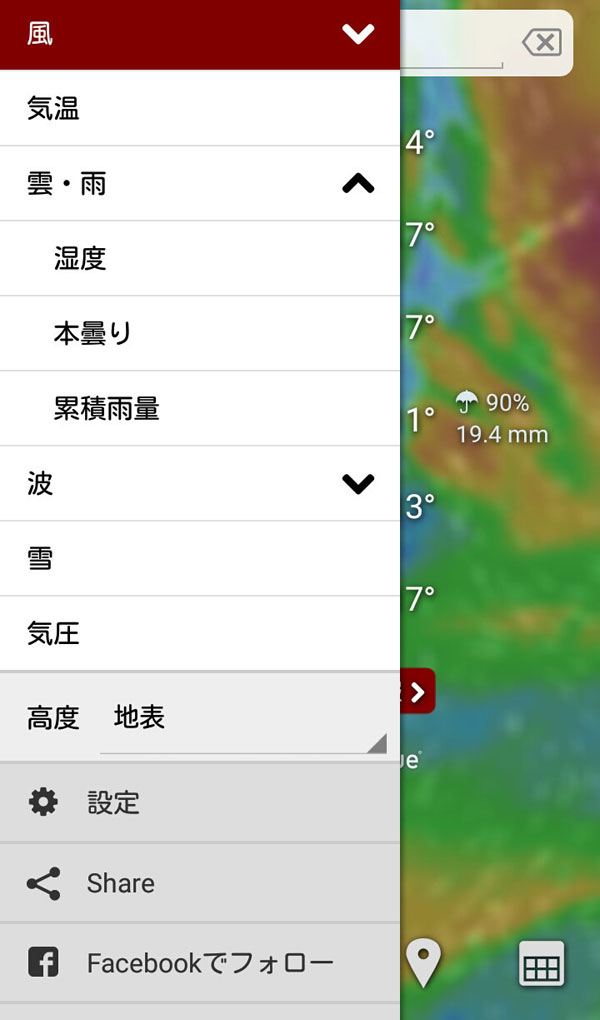Open the location pin icon
The width and height of the screenshot is (600, 1020).
423,963
